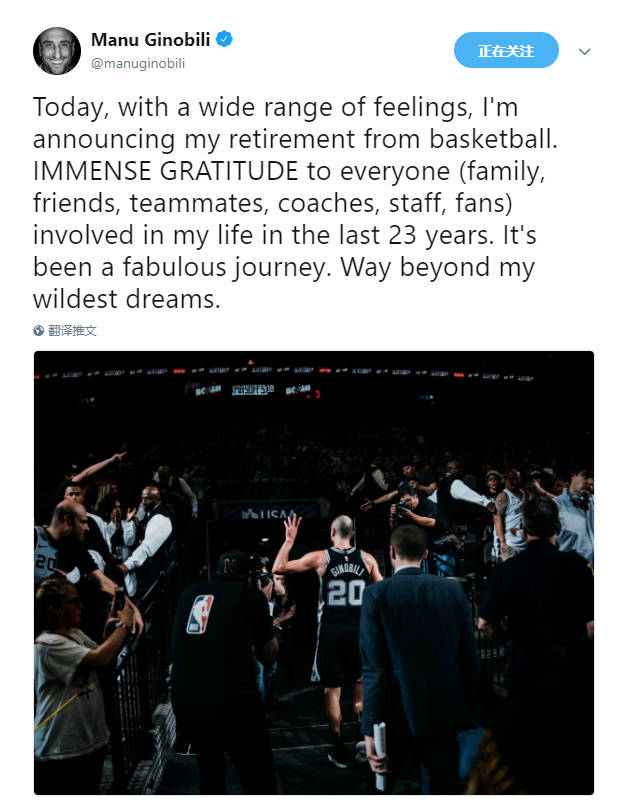Tap the blue 正在关注 following button
Image resolution: width=622 pixels, height=811 pixels.
point(506,50)
